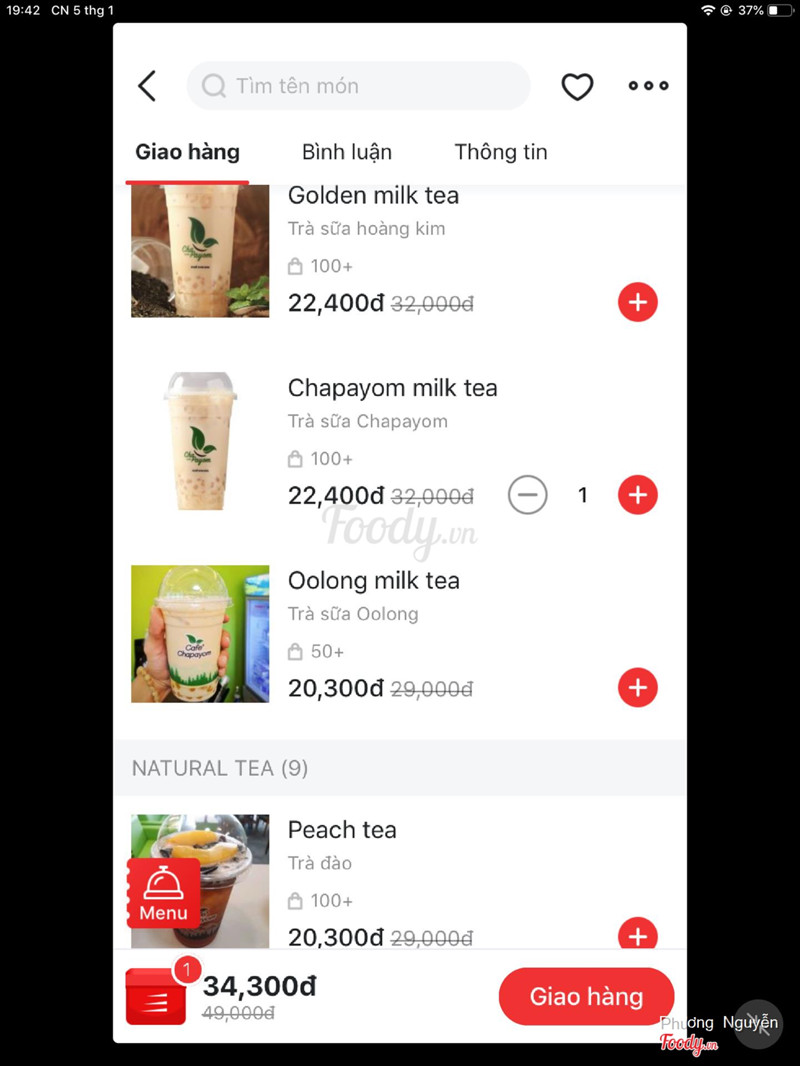Open the red Menu button
Viewport: 800px width, 1066px height.
click(163, 892)
